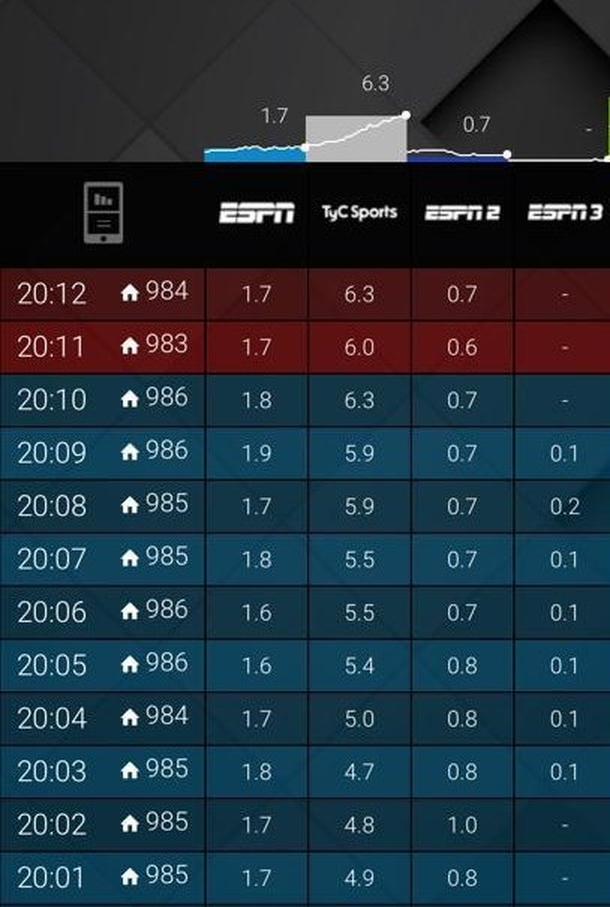Tap the device view icon above the time column

click(102, 211)
